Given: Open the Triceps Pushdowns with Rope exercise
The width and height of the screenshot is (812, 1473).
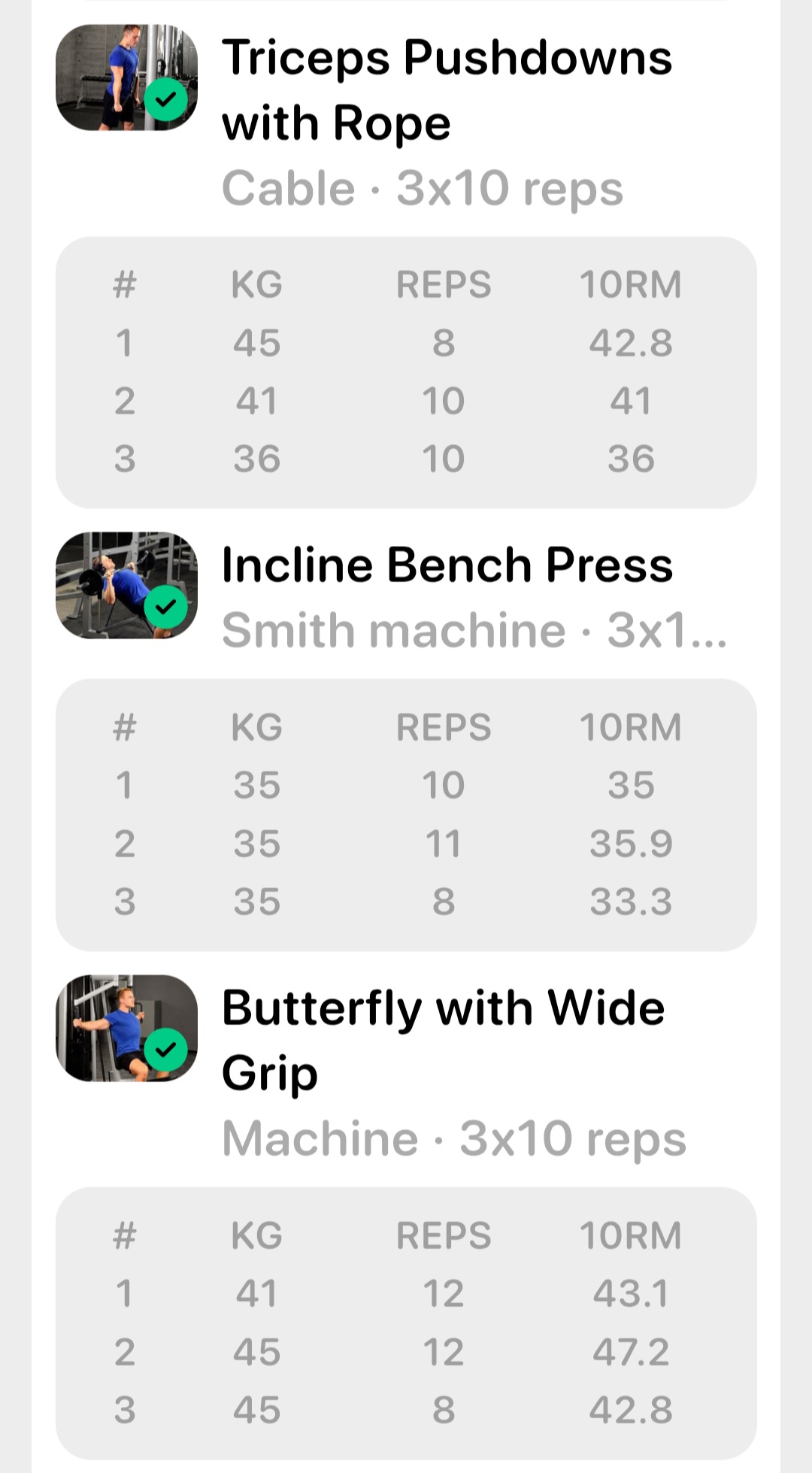Looking at the screenshot, I should 447,90.
